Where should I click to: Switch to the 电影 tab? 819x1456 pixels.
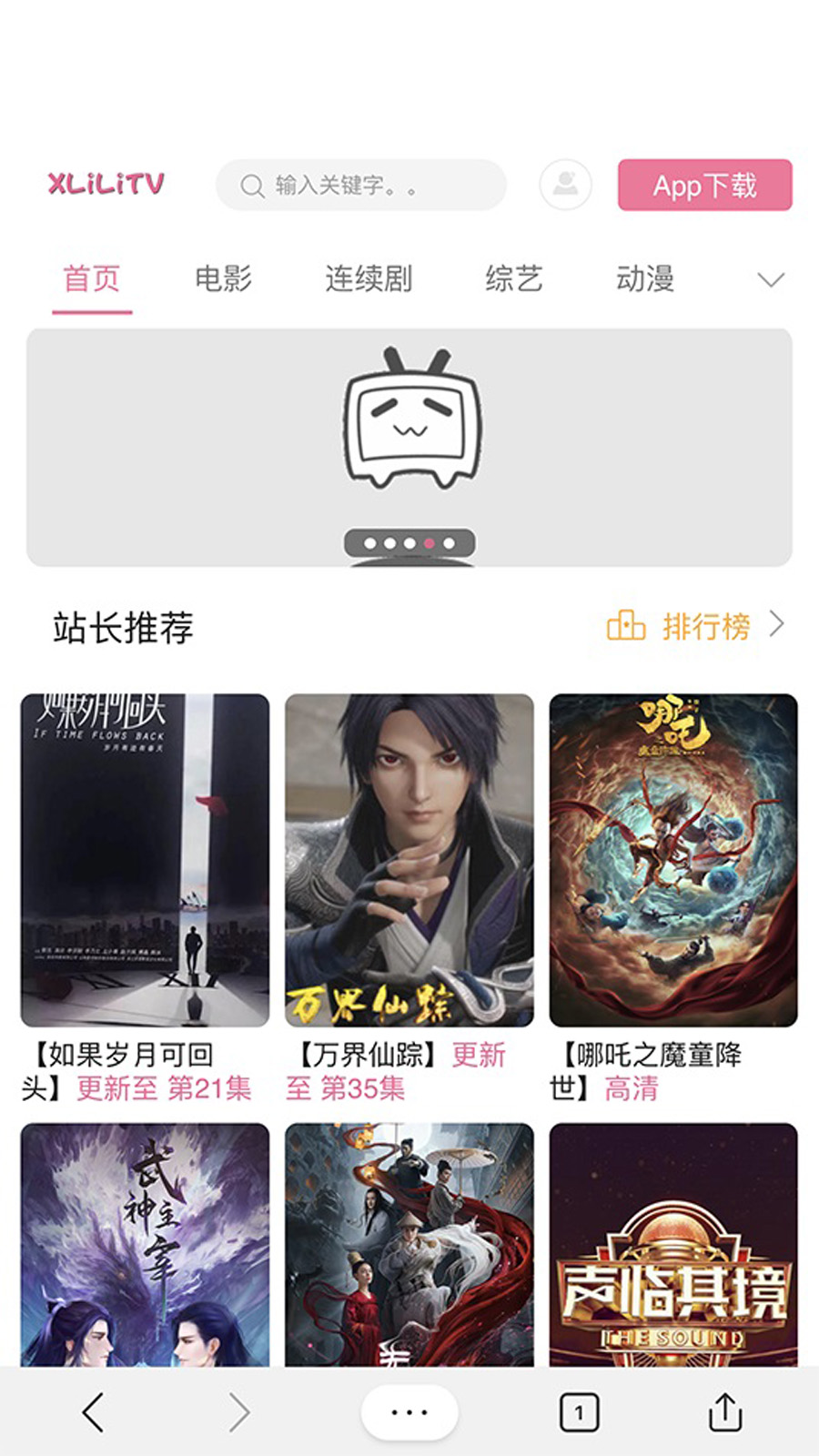pyautogui.click(x=223, y=278)
